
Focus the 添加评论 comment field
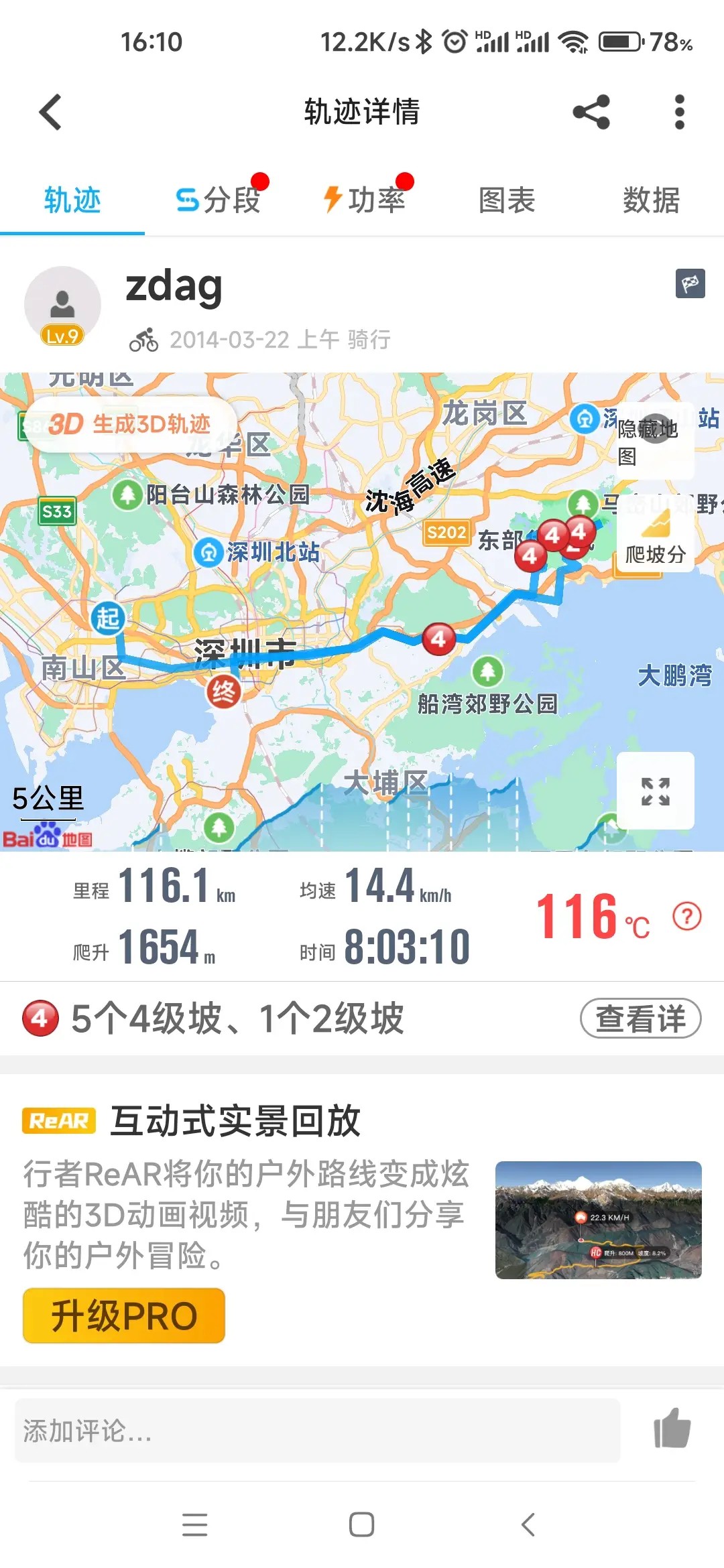(317, 1431)
